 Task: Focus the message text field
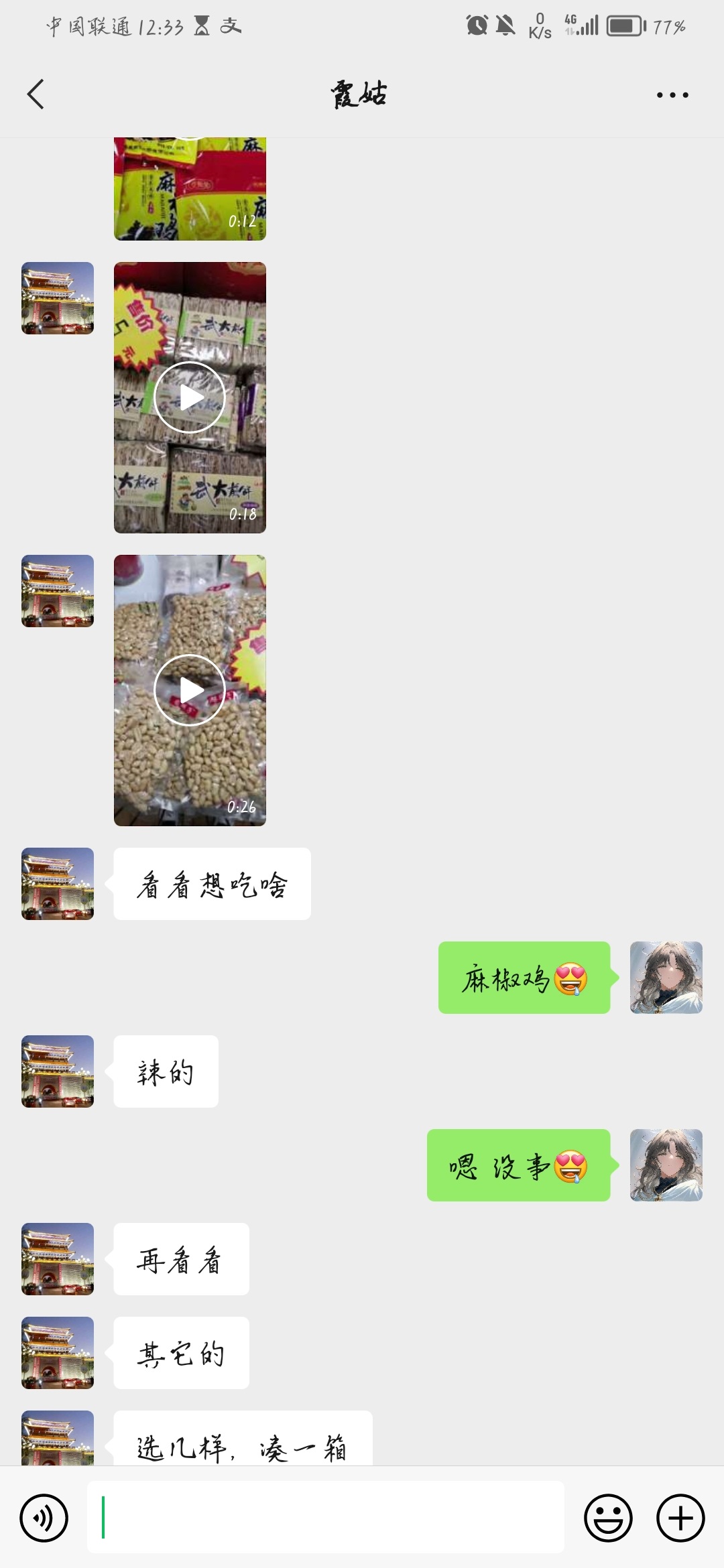(326, 1518)
